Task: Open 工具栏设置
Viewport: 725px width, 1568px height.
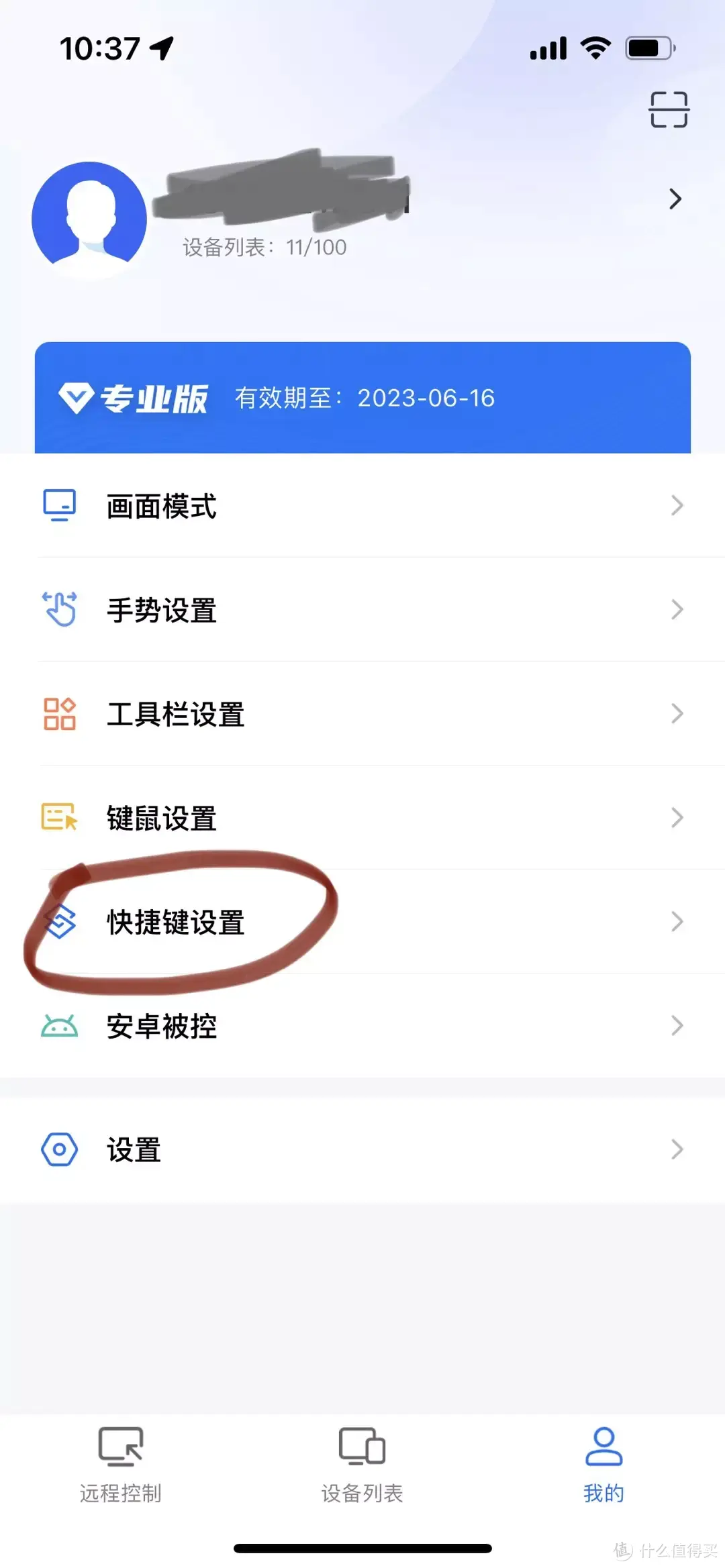Action: click(x=362, y=714)
